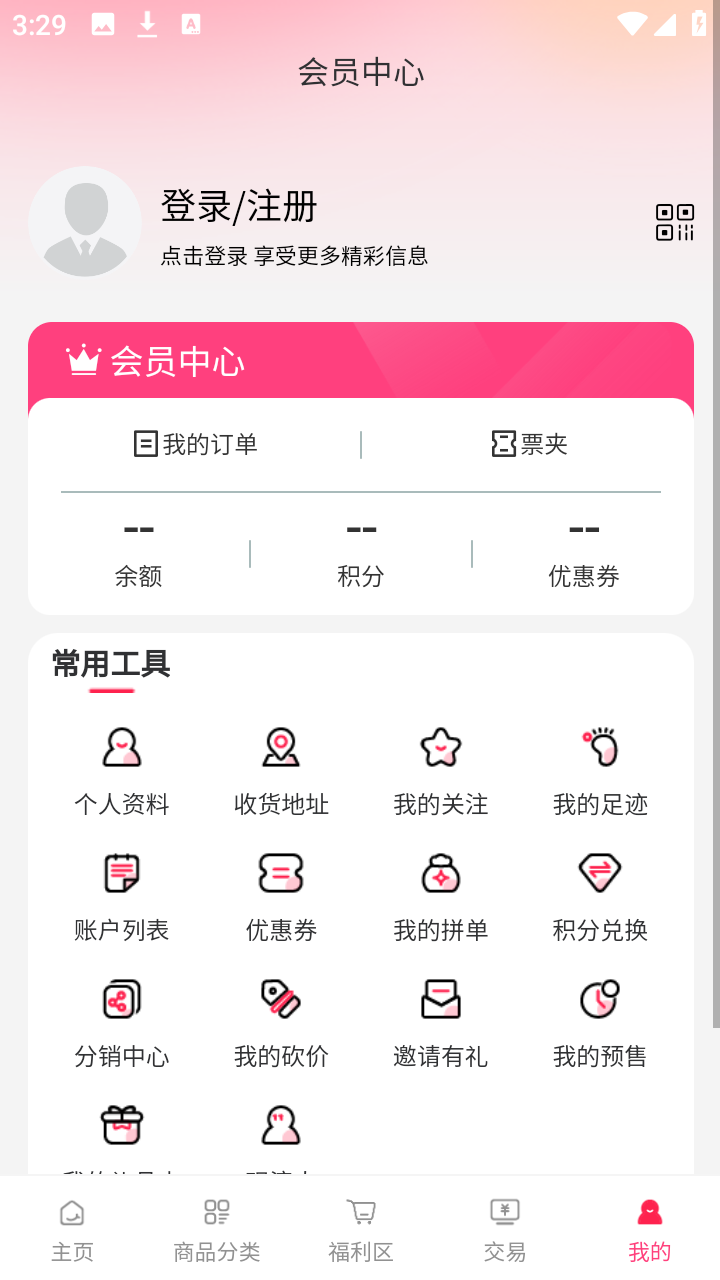
Task: Switch to the 主页 home tab
Action: 72,1230
